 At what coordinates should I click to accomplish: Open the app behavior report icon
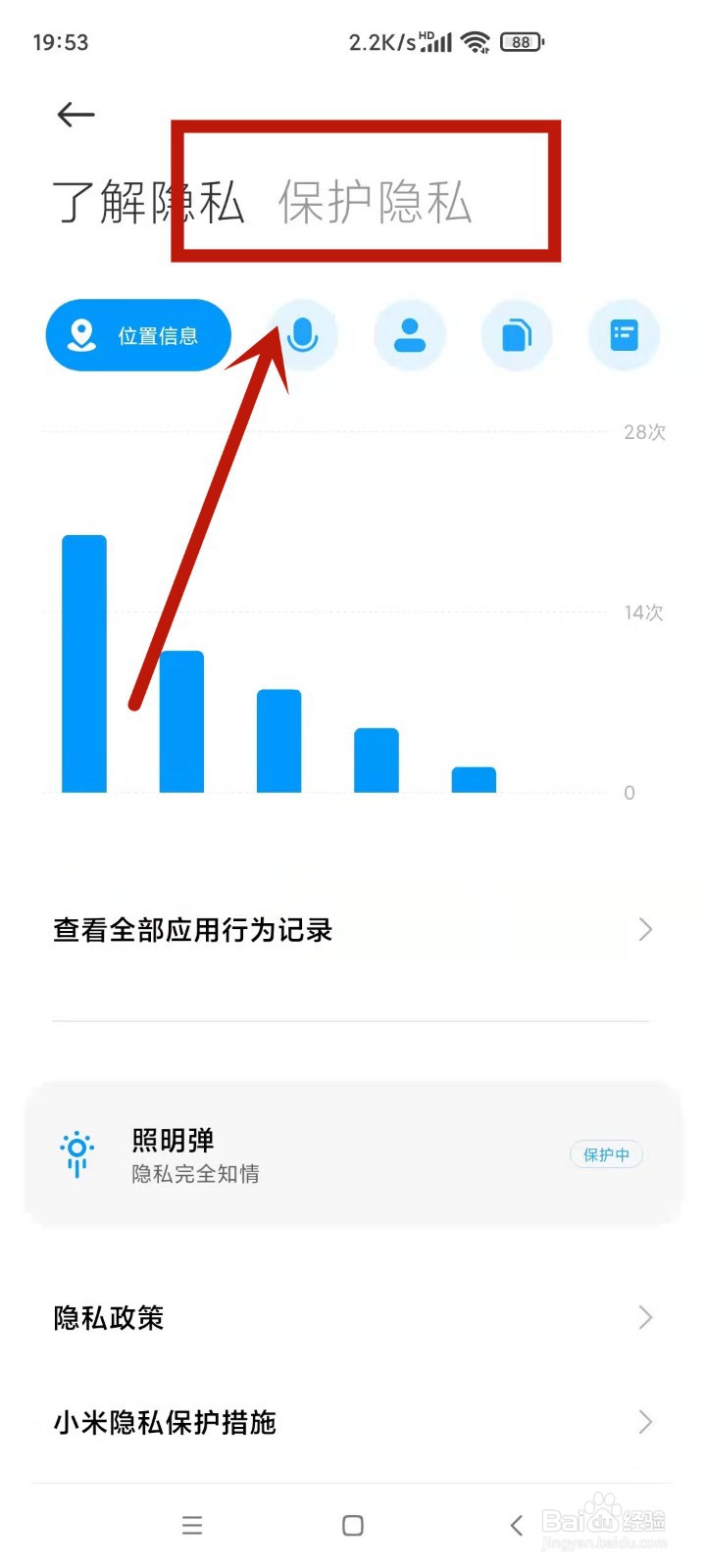tap(624, 335)
